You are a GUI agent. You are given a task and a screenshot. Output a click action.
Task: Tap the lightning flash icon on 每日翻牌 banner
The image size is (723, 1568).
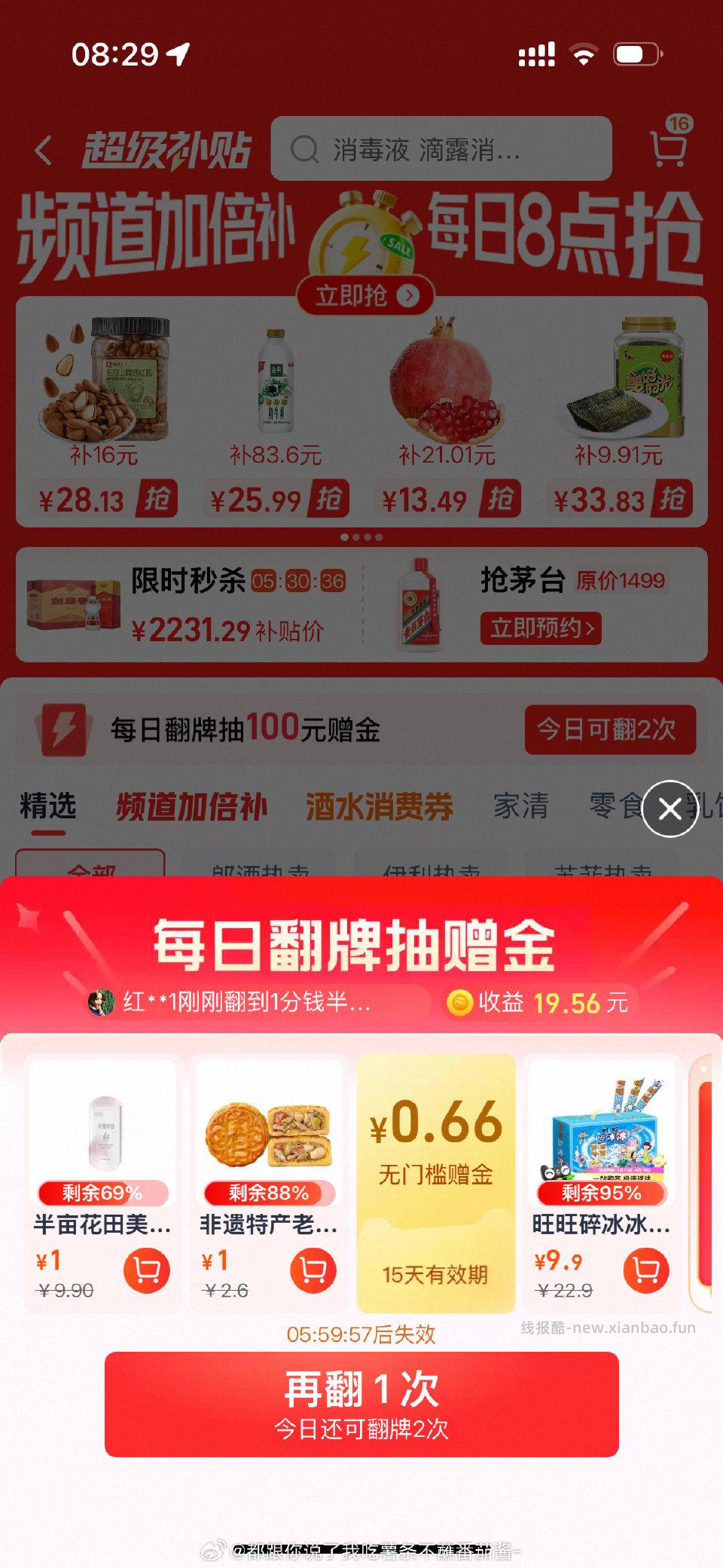63,729
